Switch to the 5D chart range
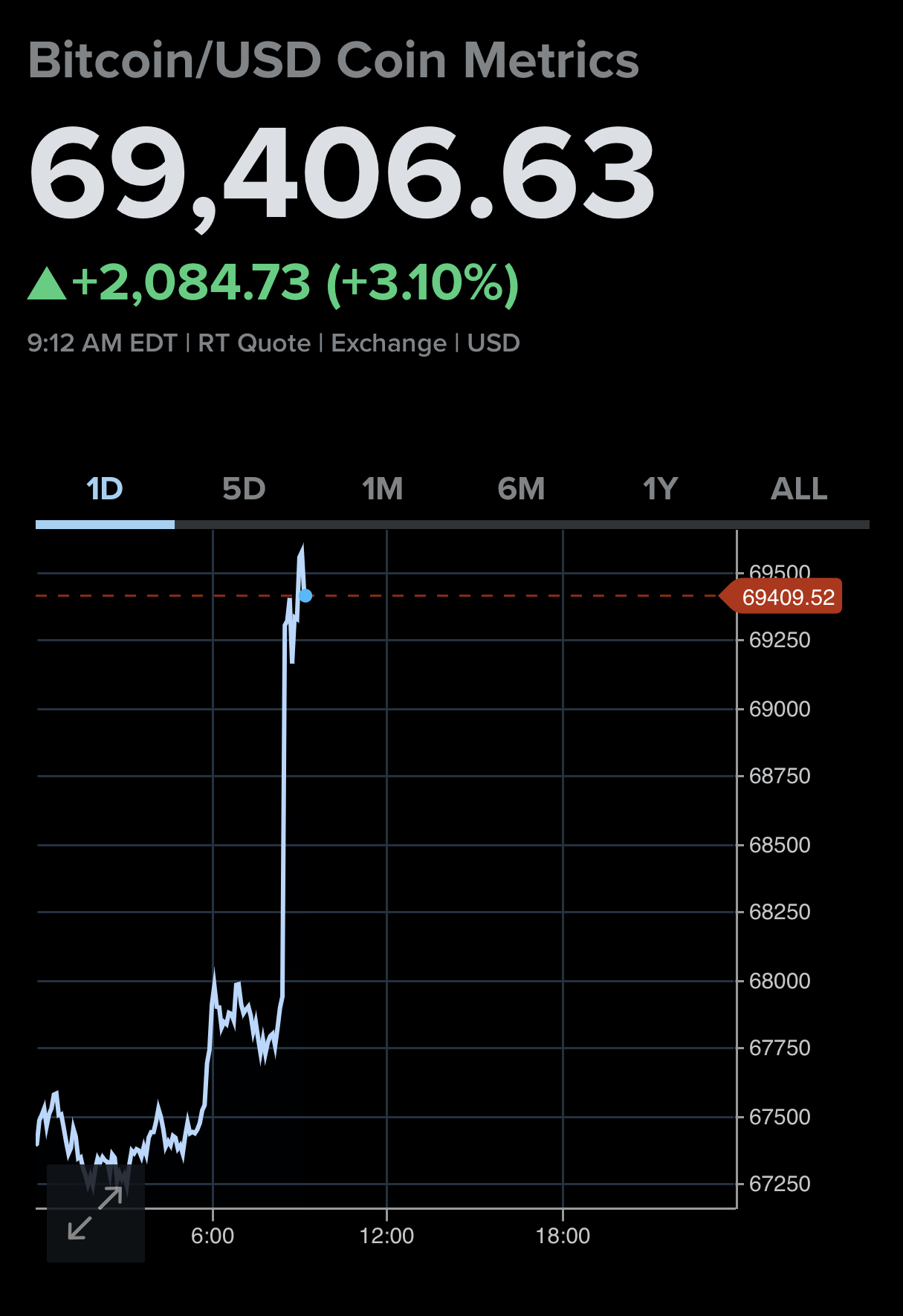903x1316 pixels. (x=244, y=490)
